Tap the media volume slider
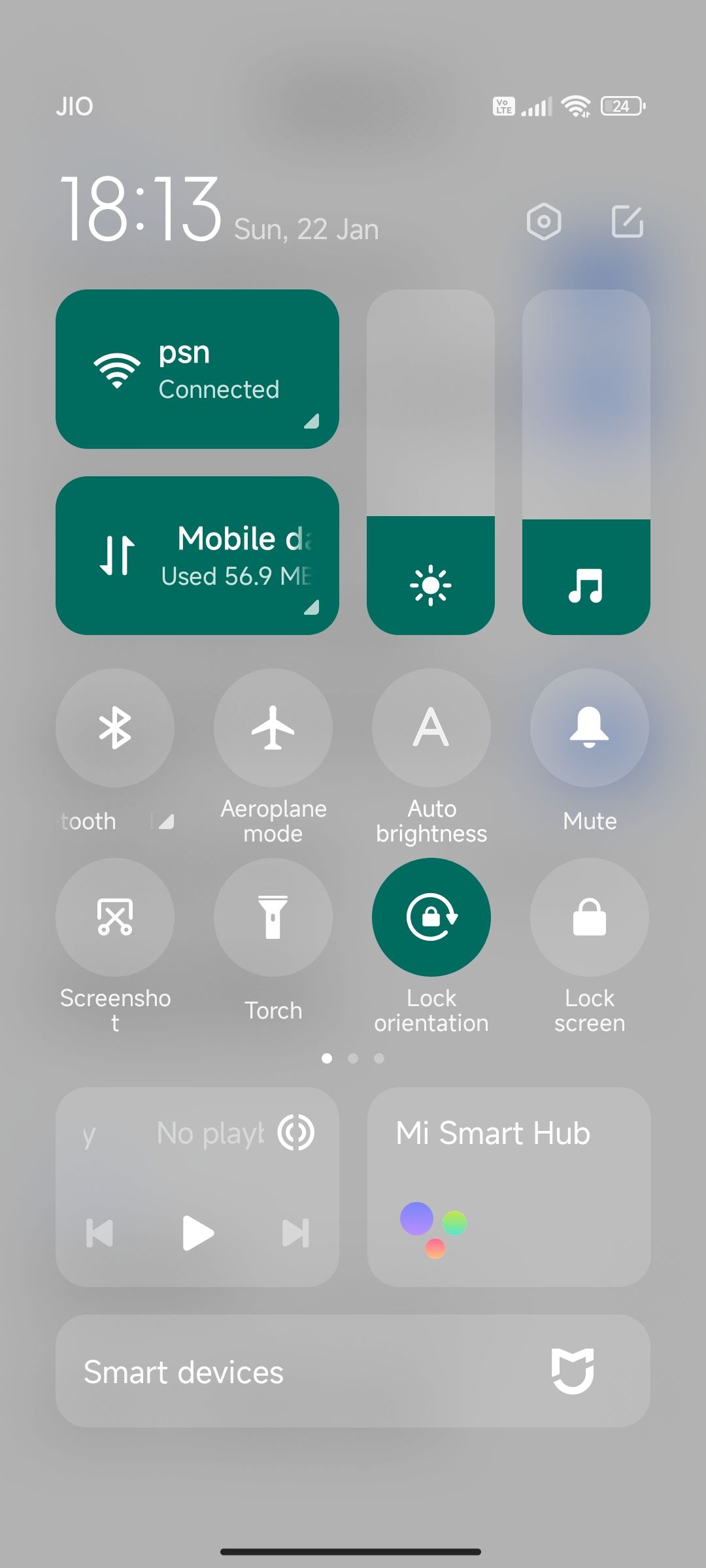The width and height of the screenshot is (706, 1568). tap(586, 461)
